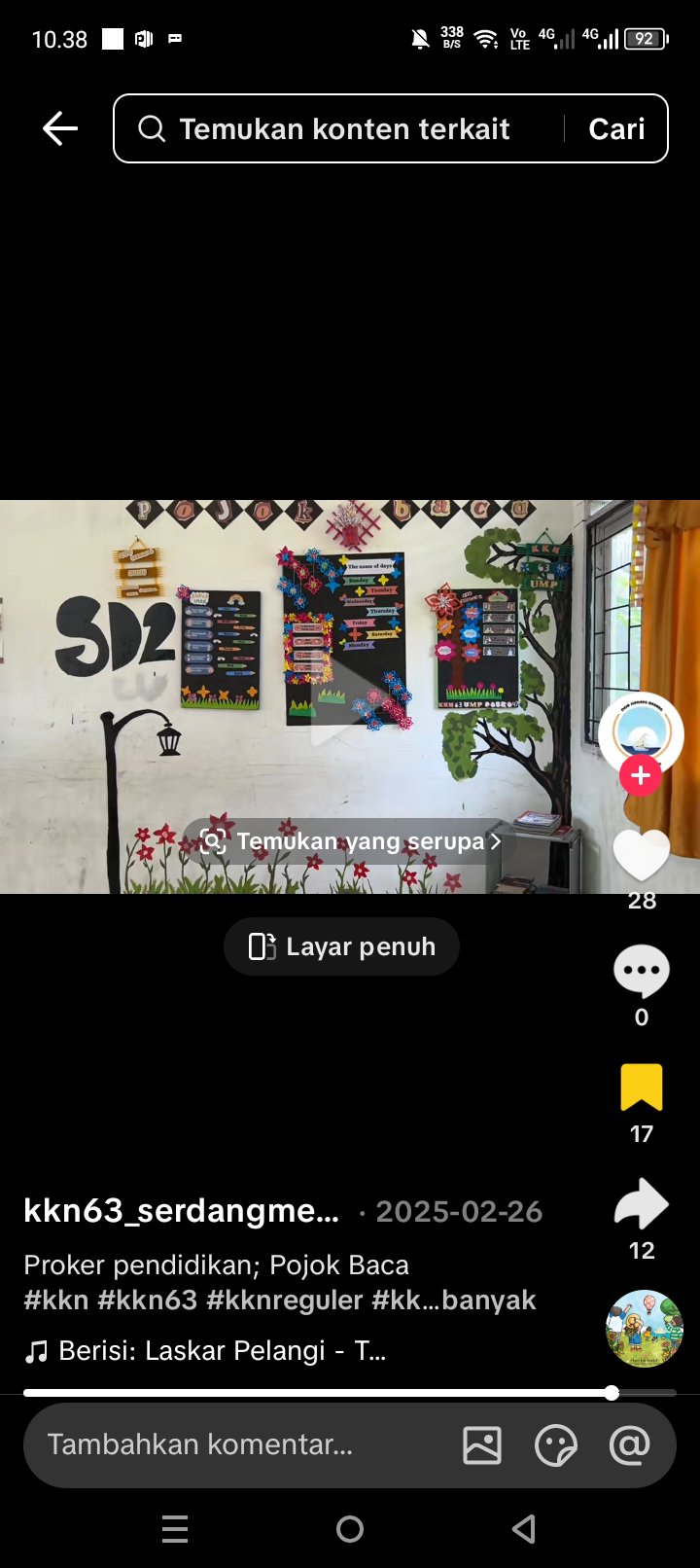Open the sticker emoji picker

(x=556, y=1445)
